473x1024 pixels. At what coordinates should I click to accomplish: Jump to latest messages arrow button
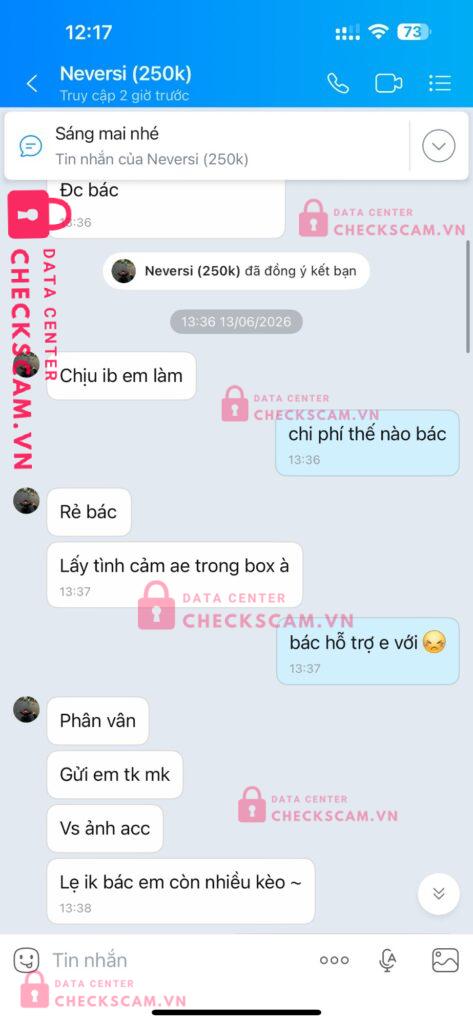tap(438, 893)
